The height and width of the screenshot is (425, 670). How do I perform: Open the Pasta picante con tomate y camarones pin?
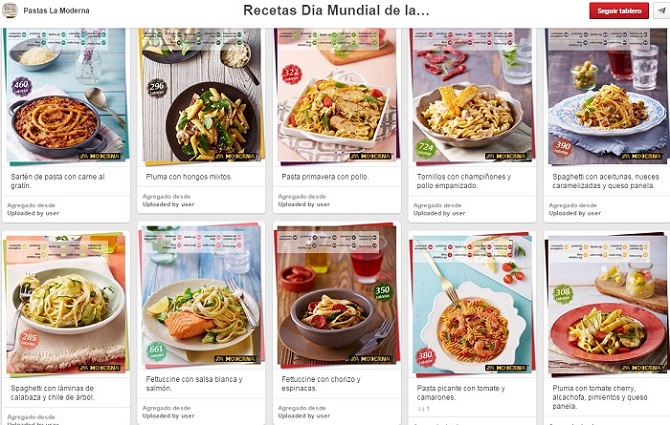[472, 304]
